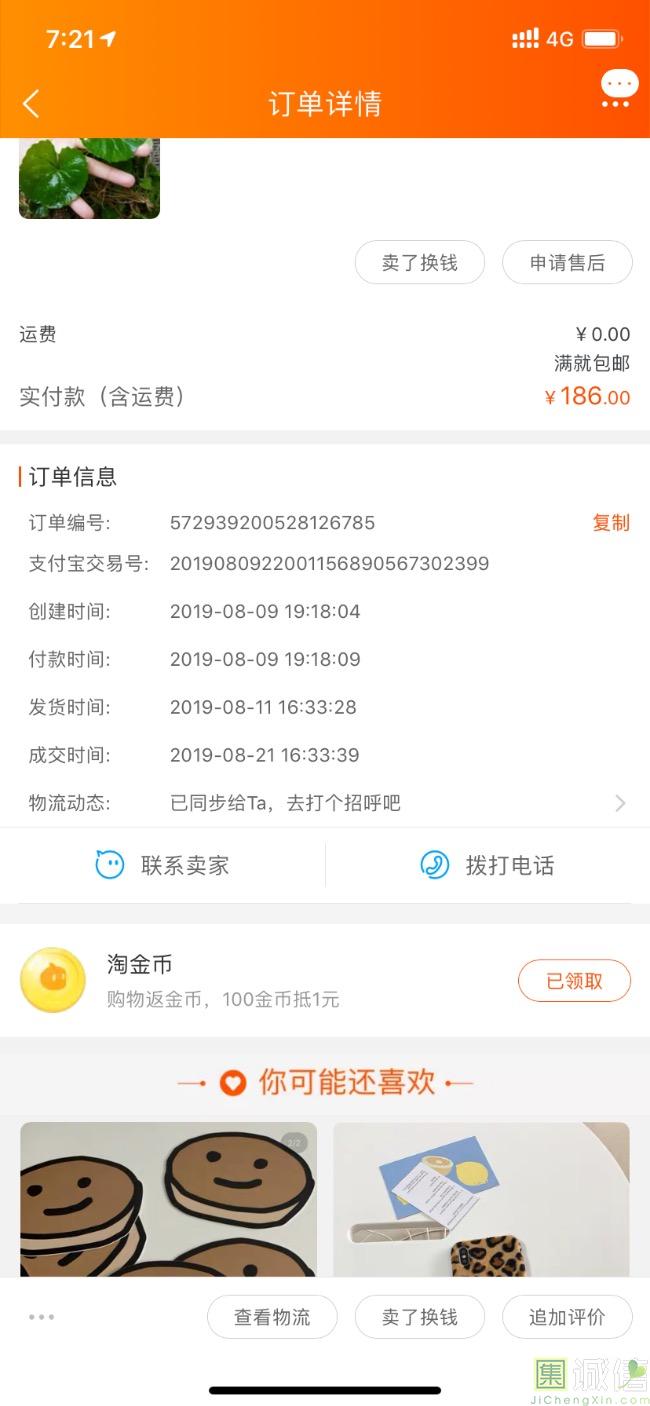Open the 物流动态 logistics status row
The width and height of the screenshot is (650, 1406).
325,803
